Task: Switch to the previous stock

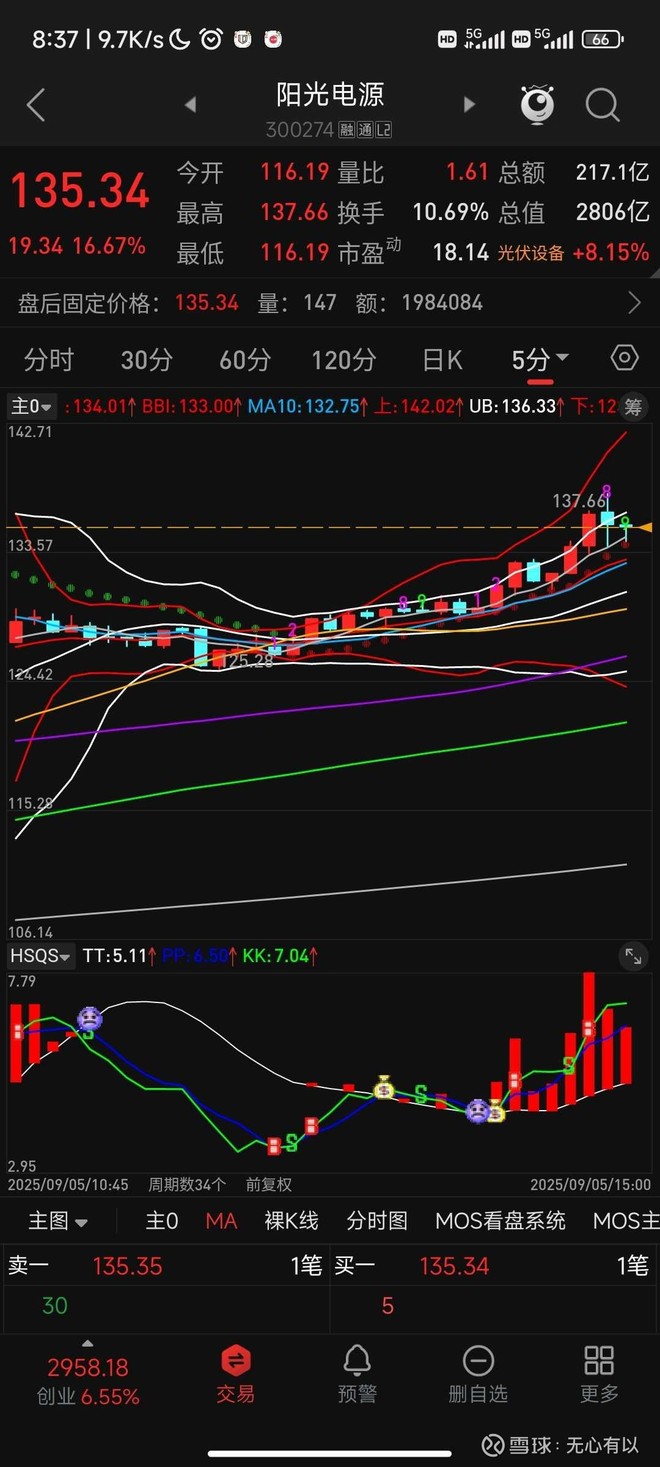Action: click(x=190, y=104)
